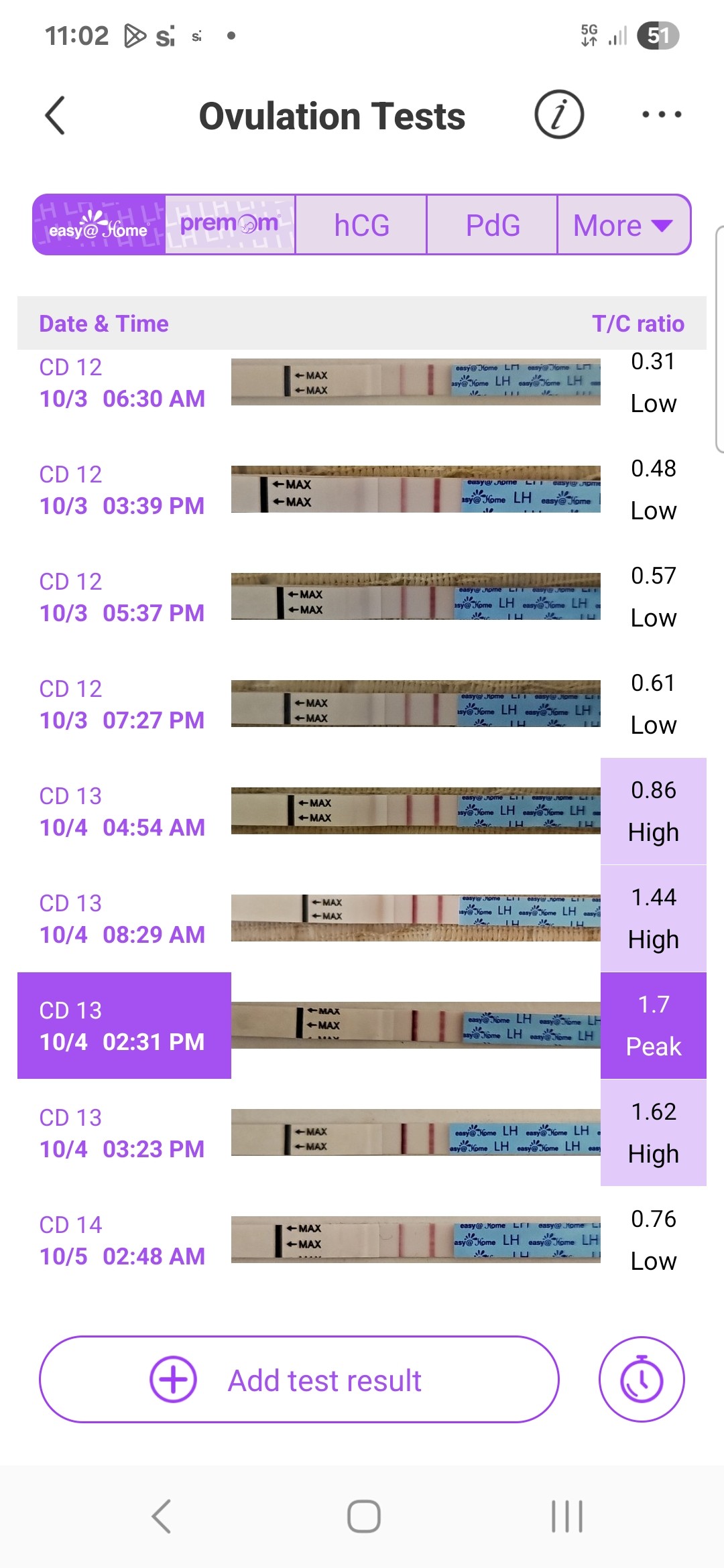Viewport: 724px width, 1568px height.
Task: Select the Easy@Home tab
Action: click(x=99, y=225)
